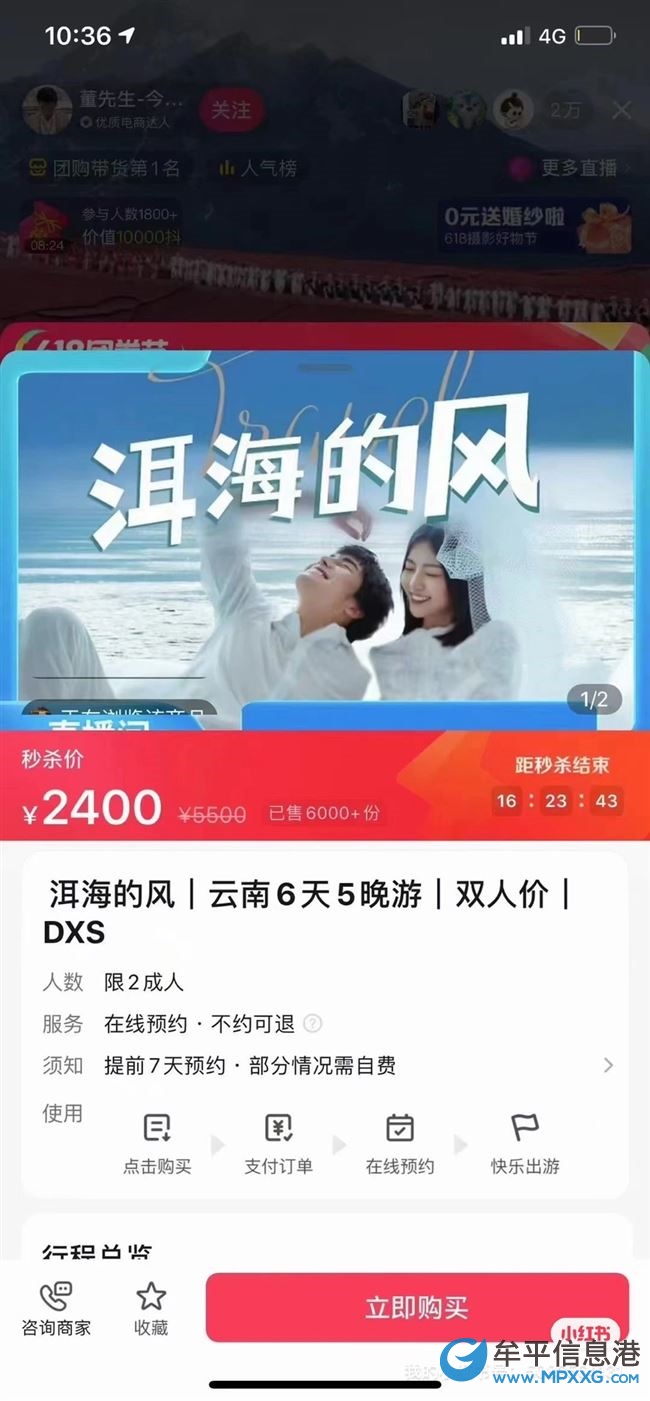Tap 立即购买 to buy now
This screenshot has width=650, height=1401.
416,1307
